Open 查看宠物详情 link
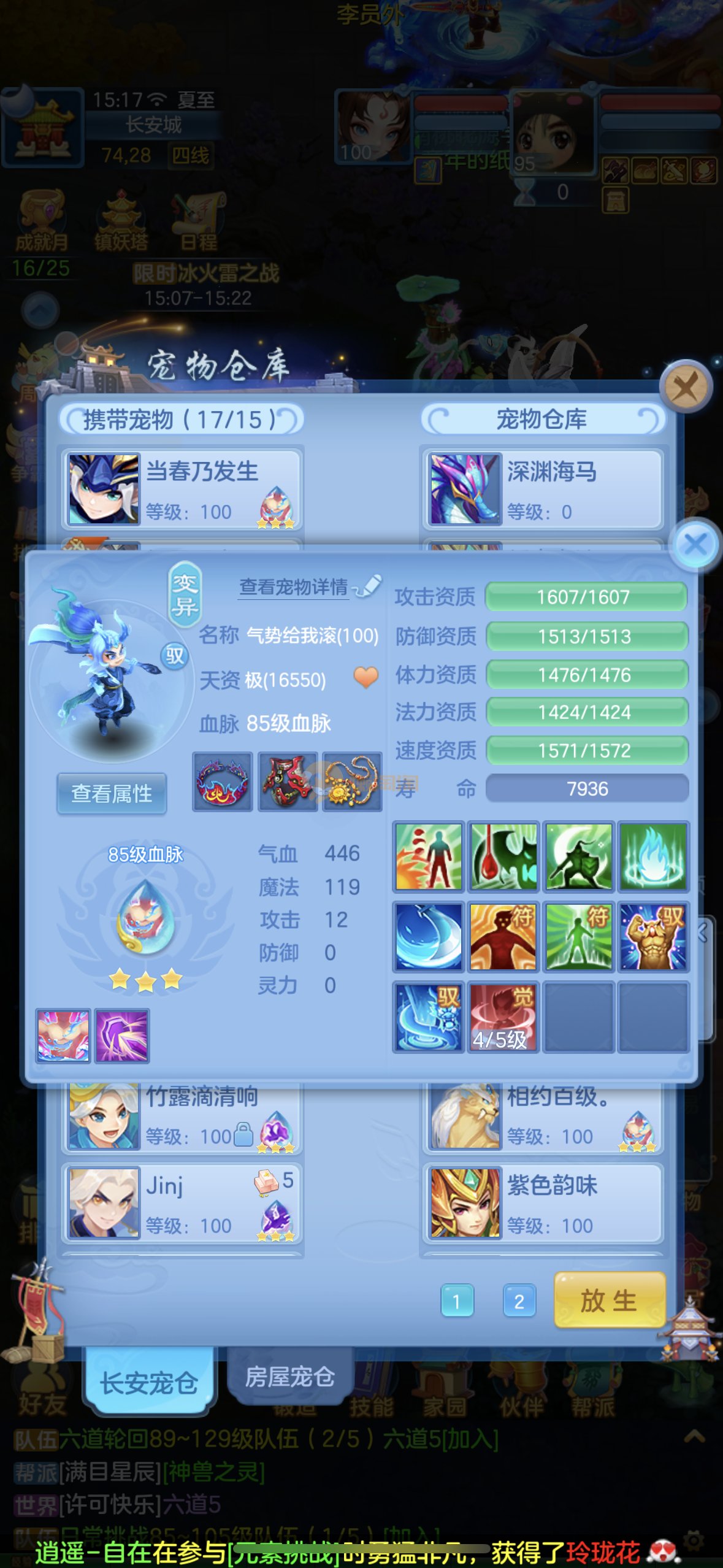Viewport: 723px width, 1568px height. click(294, 587)
